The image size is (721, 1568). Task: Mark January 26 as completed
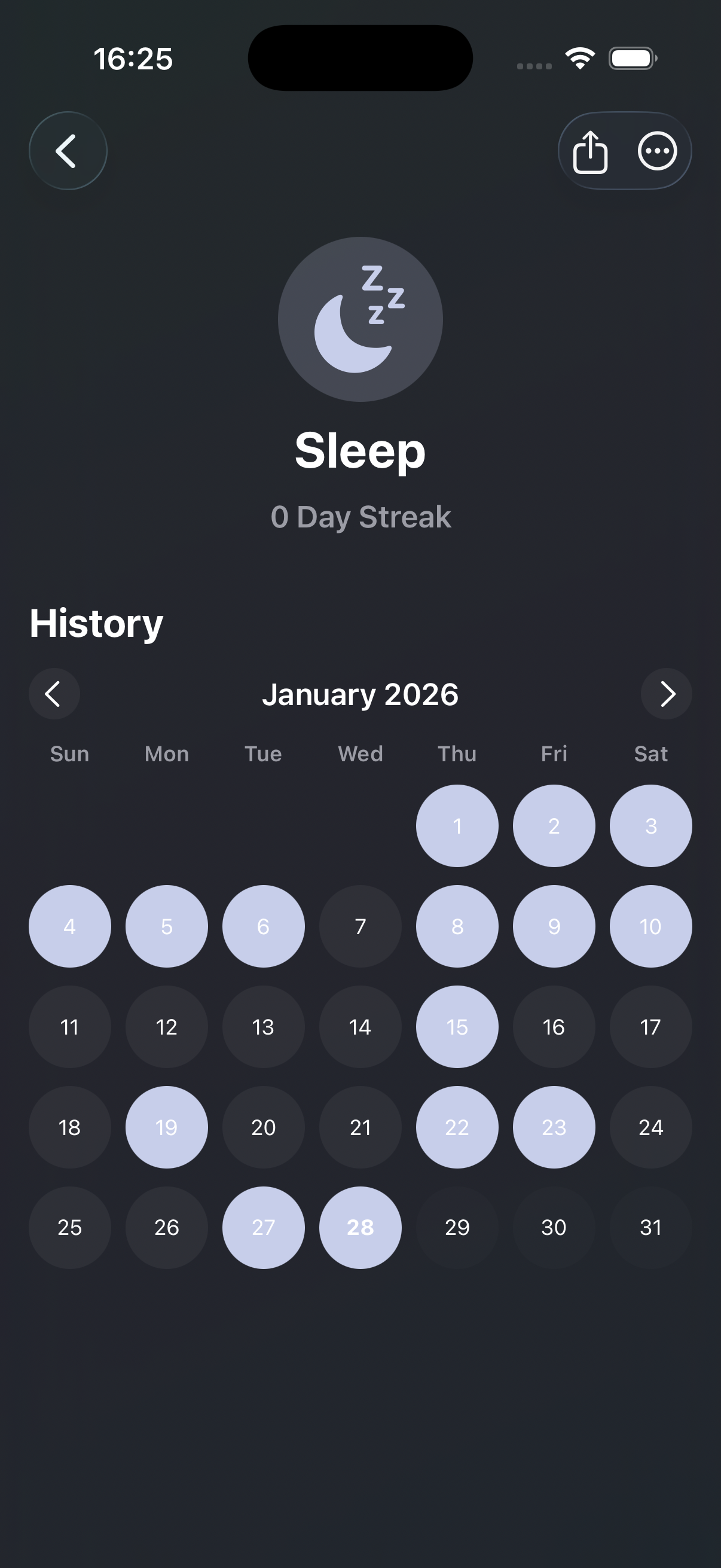click(x=167, y=1227)
